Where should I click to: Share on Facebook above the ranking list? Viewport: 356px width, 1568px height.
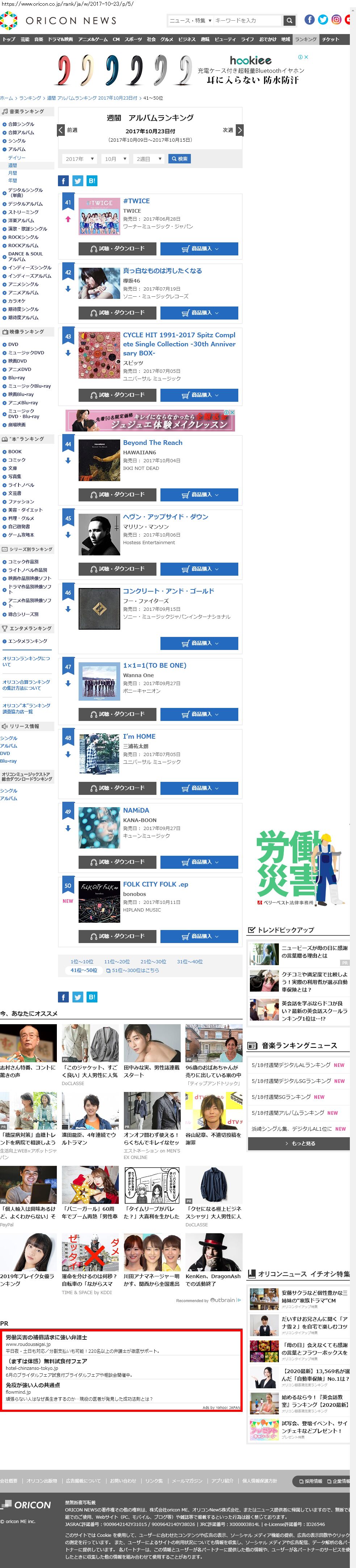(x=63, y=181)
